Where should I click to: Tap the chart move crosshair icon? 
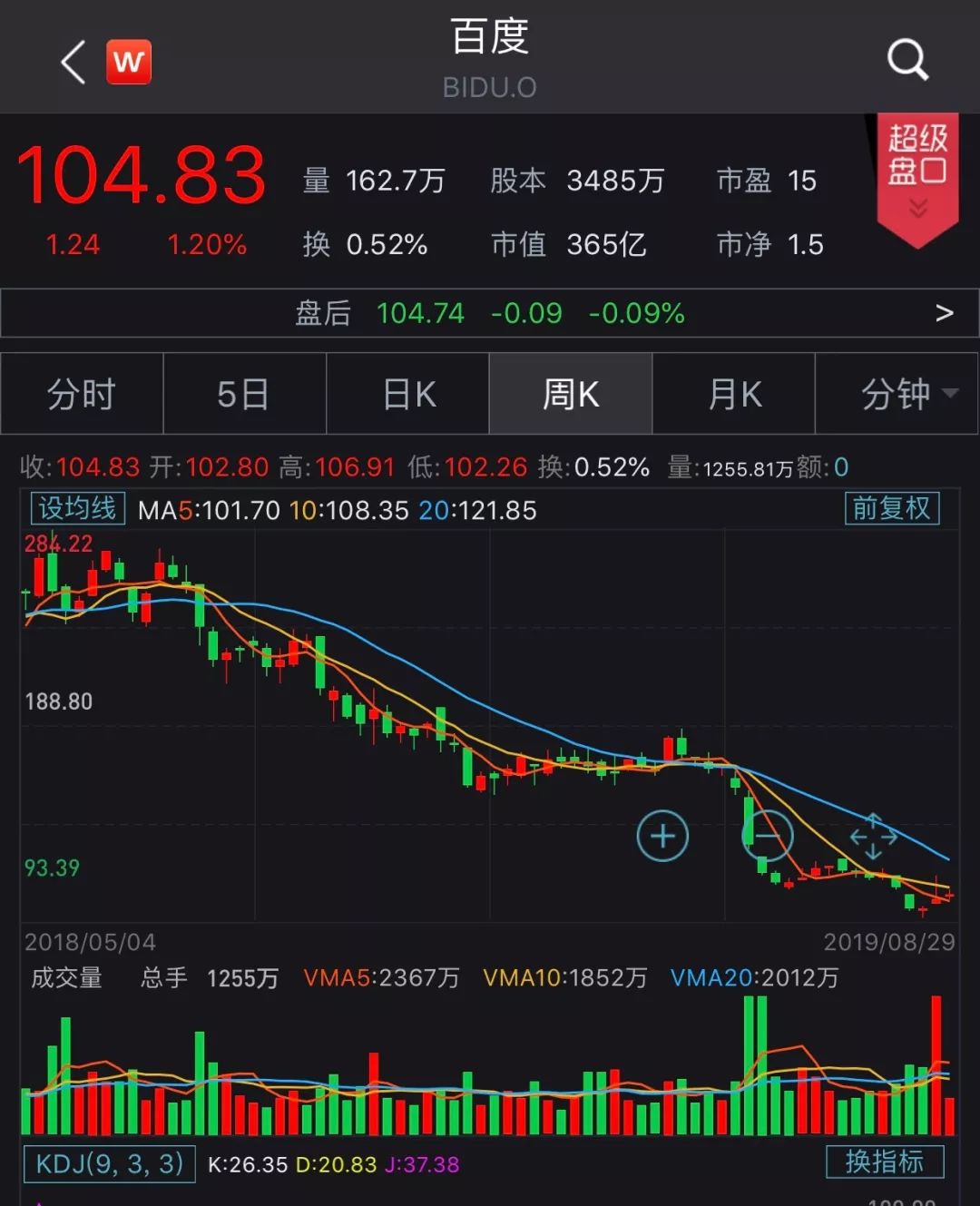[x=873, y=836]
